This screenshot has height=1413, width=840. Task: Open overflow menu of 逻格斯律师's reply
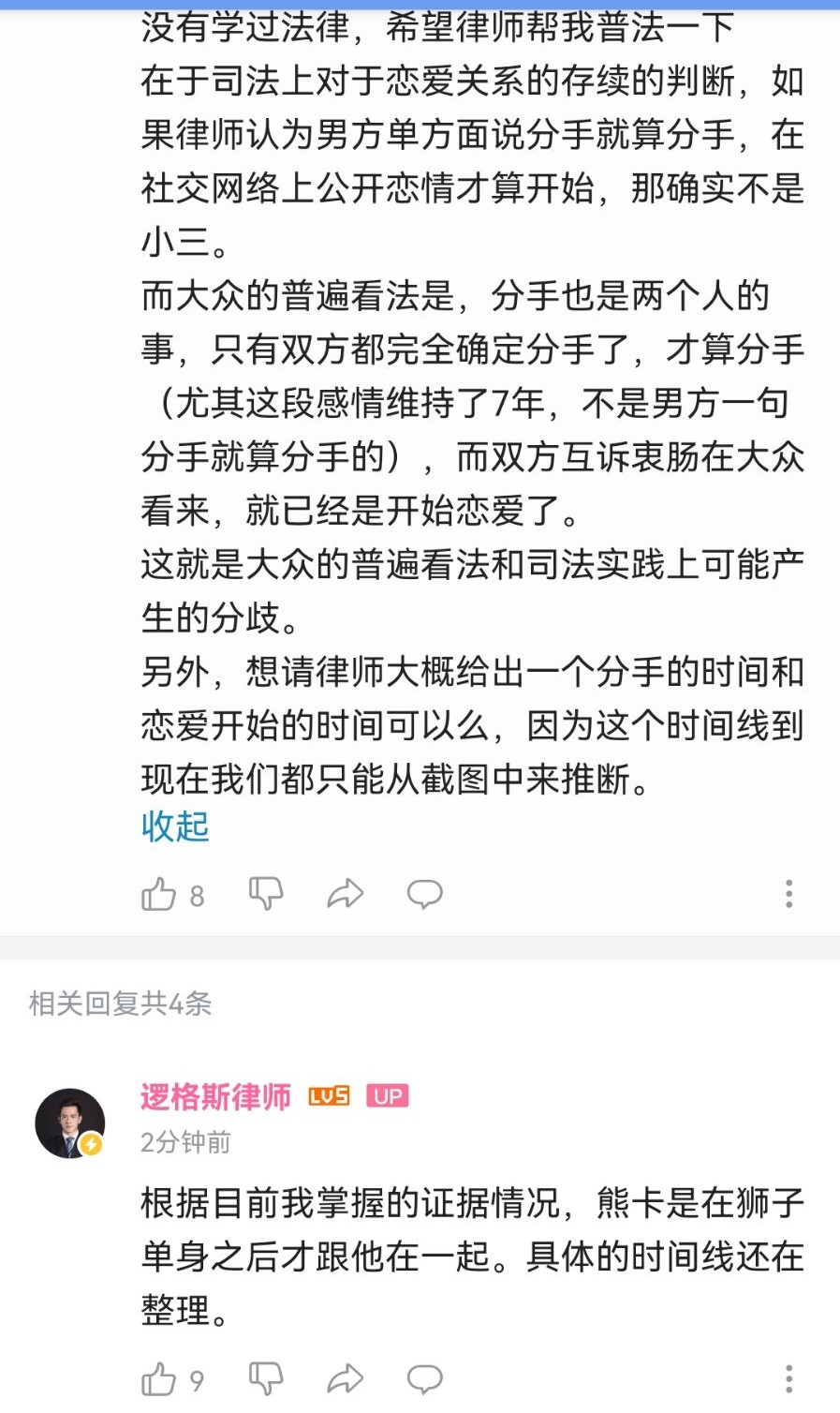(788, 1378)
